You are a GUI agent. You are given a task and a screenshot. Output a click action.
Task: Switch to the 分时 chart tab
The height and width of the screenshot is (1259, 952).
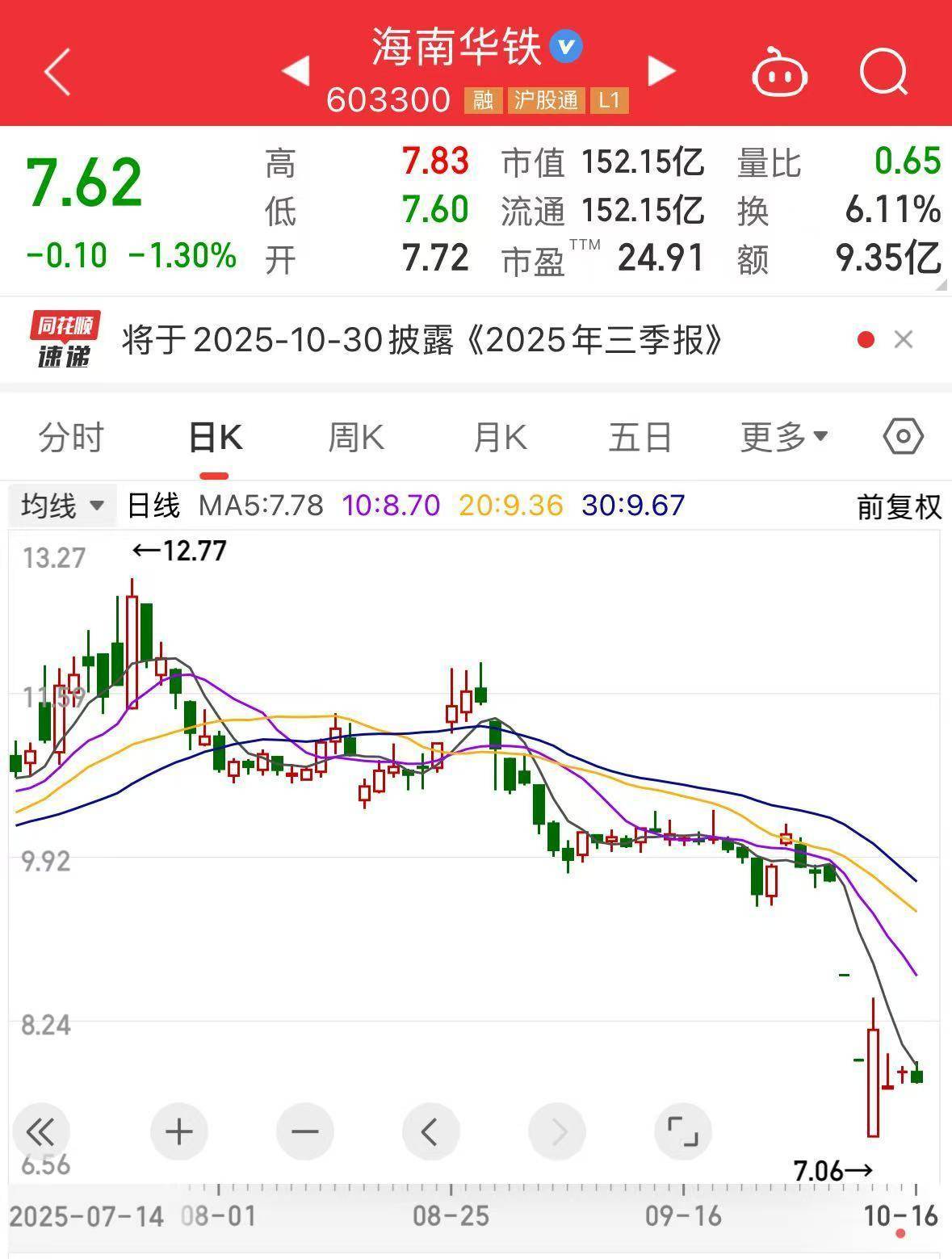coord(71,438)
